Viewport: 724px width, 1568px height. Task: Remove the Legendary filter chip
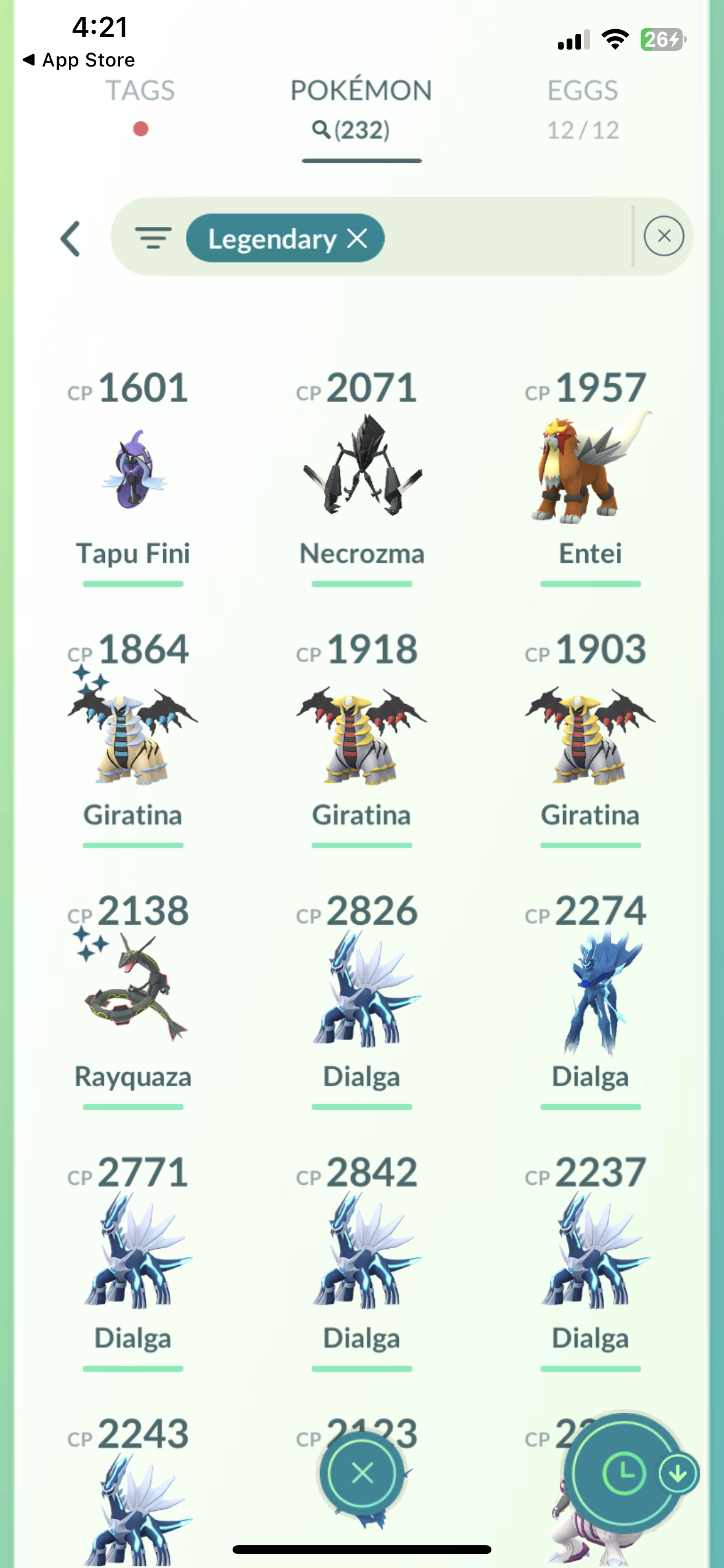point(358,239)
